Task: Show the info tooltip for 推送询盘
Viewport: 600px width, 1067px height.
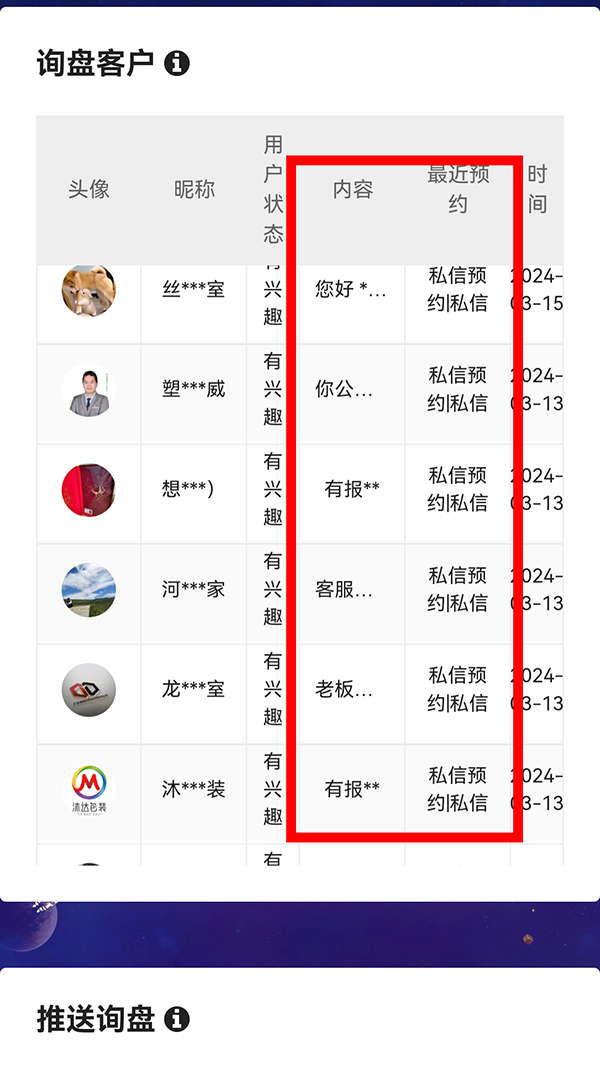Action: [x=177, y=1019]
